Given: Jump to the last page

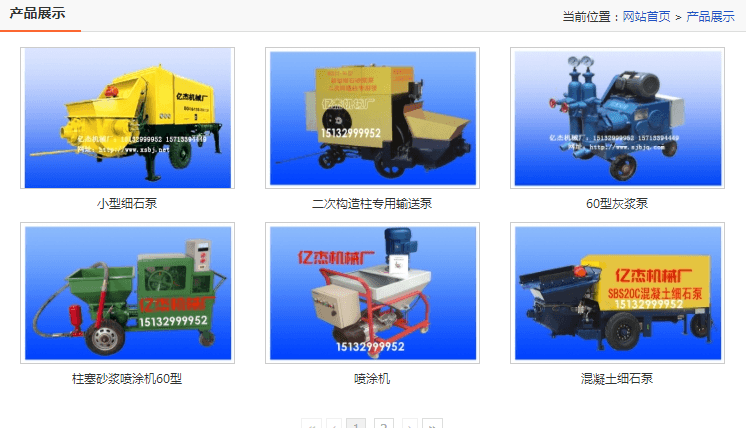Looking at the screenshot, I should (432, 425).
